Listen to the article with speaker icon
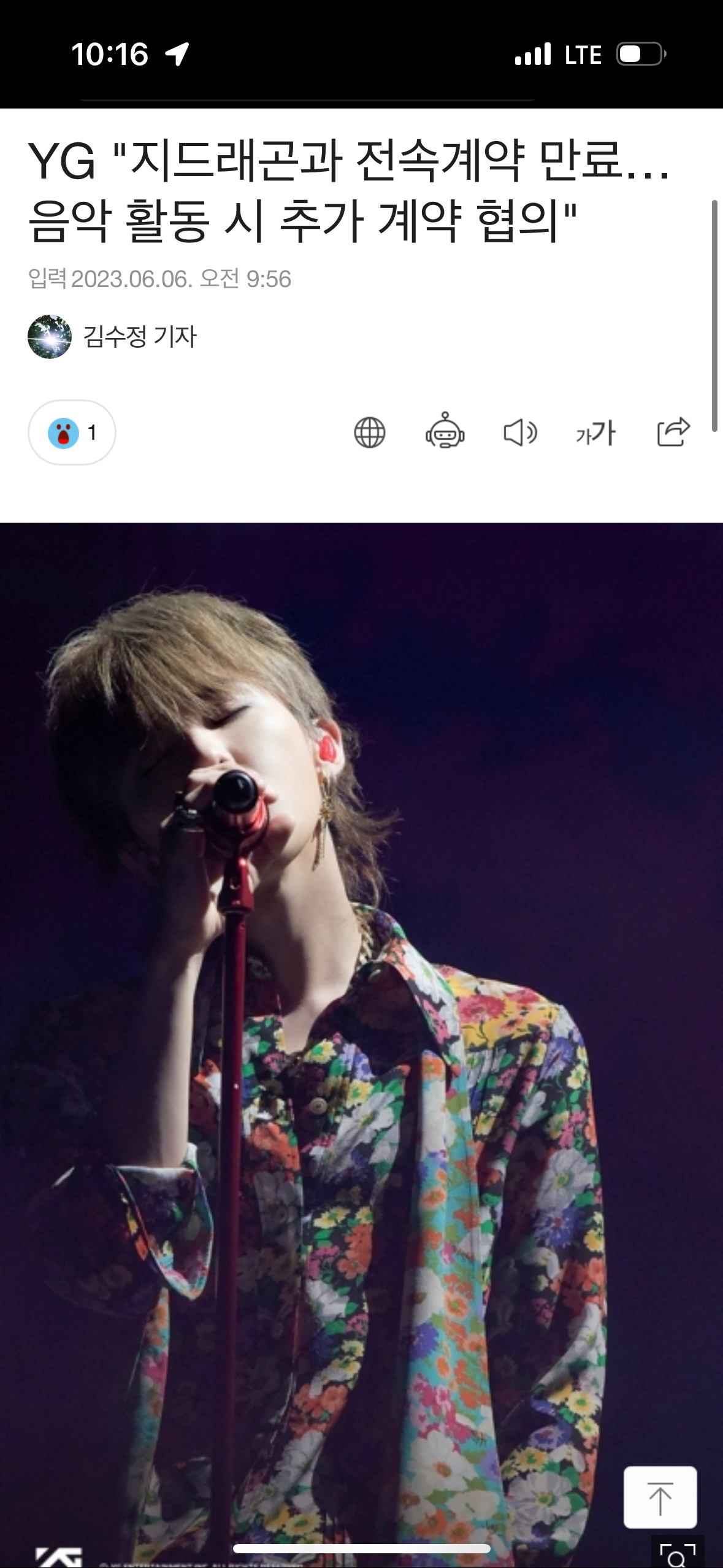Screen dimensions: 723x1568 (x=520, y=432)
